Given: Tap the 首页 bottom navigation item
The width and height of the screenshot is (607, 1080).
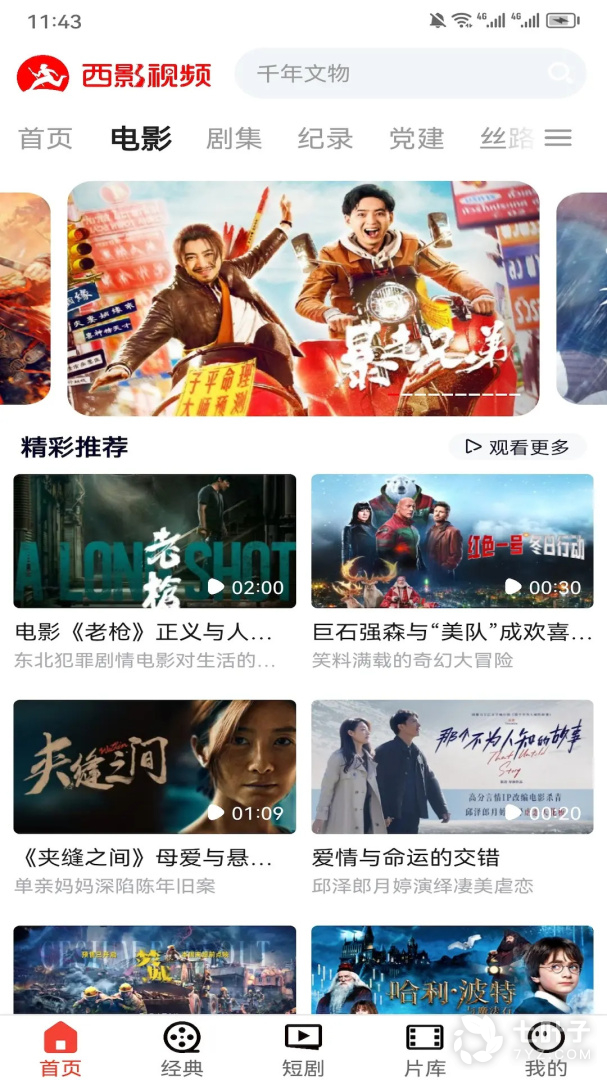Looking at the screenshot, I should 61,1049.
